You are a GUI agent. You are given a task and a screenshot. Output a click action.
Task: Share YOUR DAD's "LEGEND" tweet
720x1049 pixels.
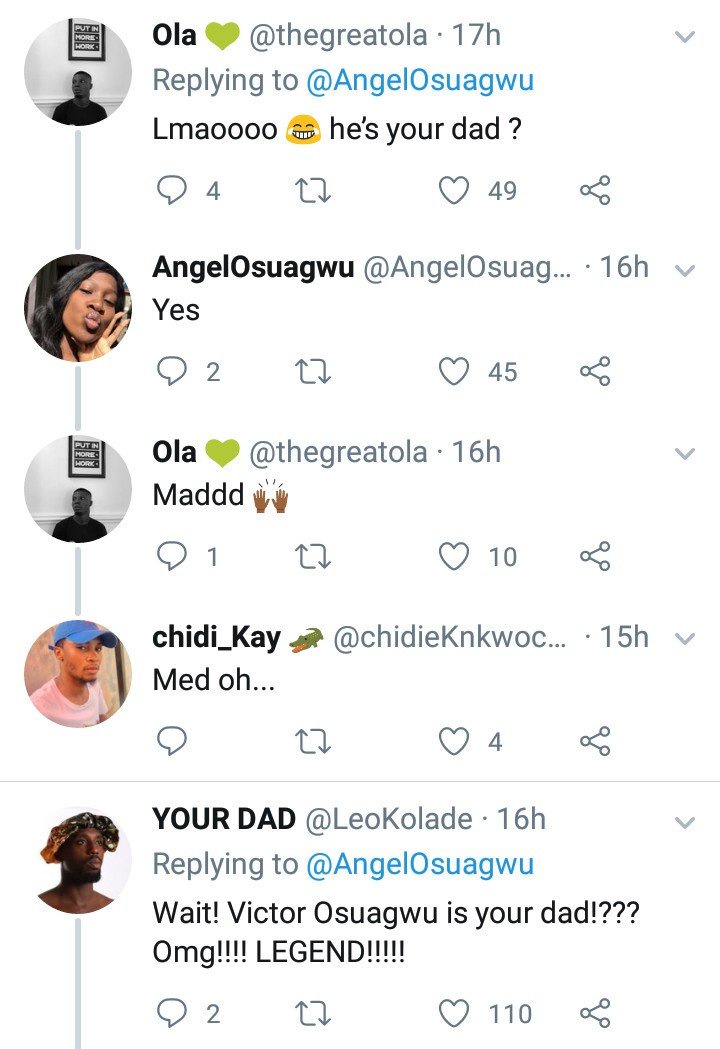click(595, 1013)
